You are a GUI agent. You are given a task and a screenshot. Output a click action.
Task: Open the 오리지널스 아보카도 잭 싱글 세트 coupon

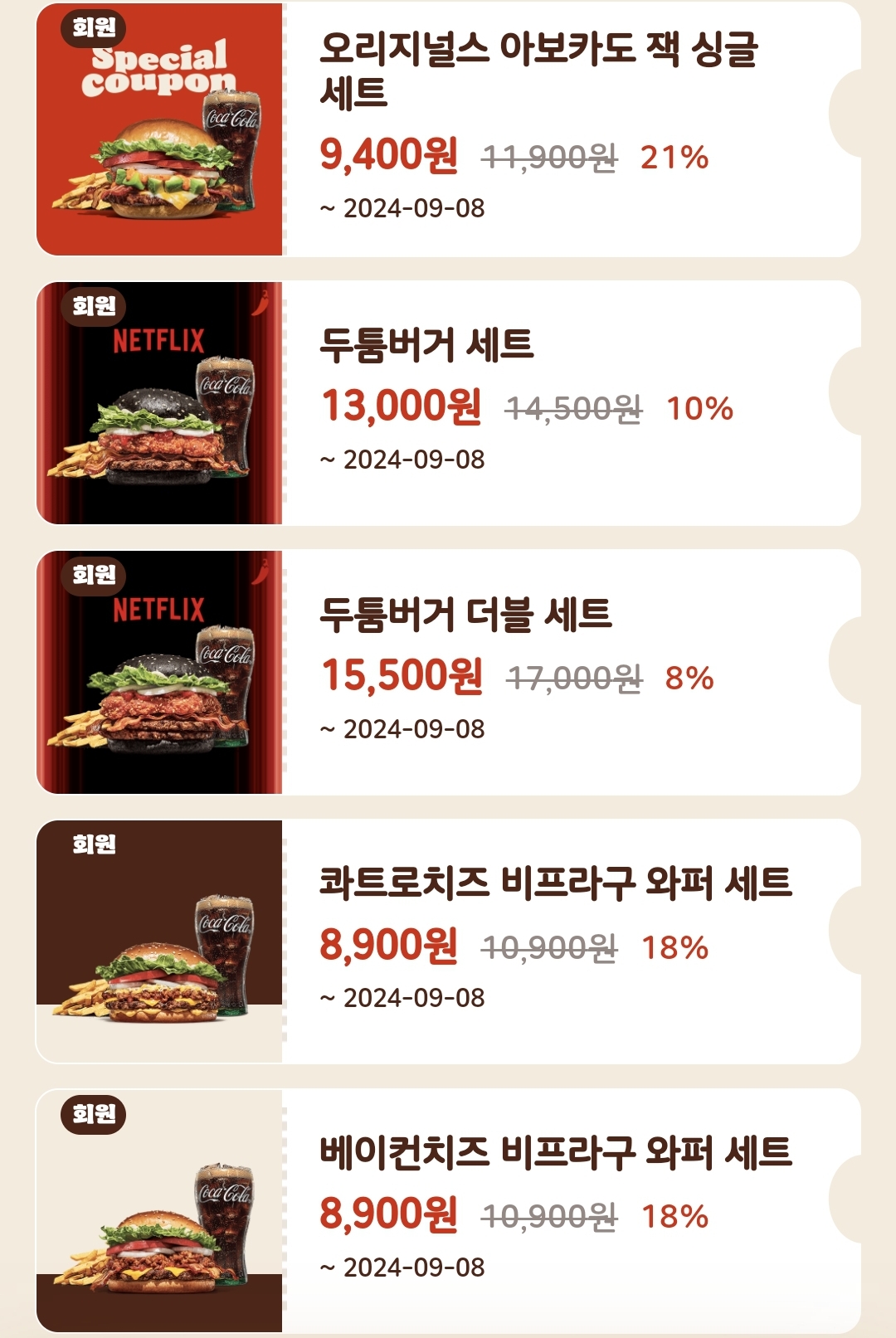click(448, 129)
